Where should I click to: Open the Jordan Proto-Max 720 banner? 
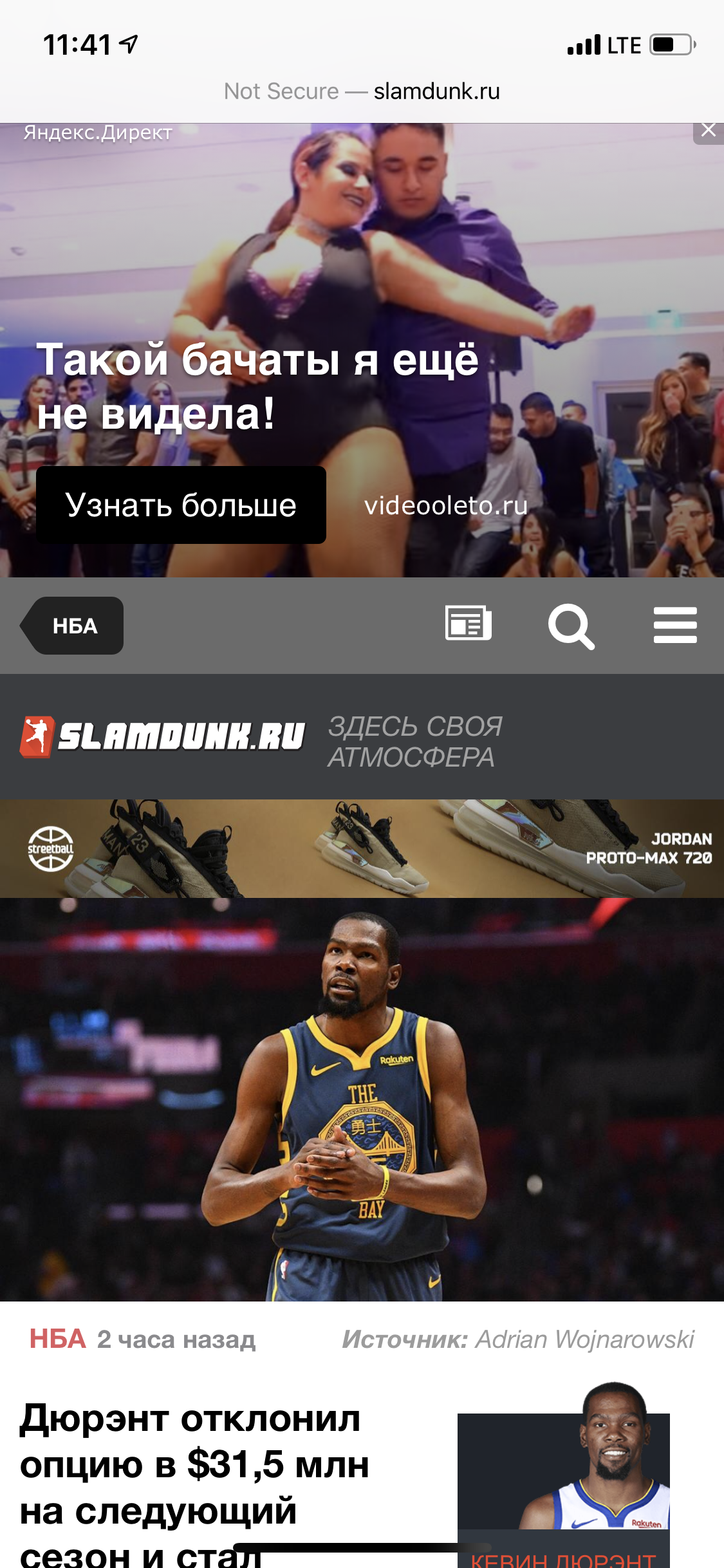click(362, 848)
